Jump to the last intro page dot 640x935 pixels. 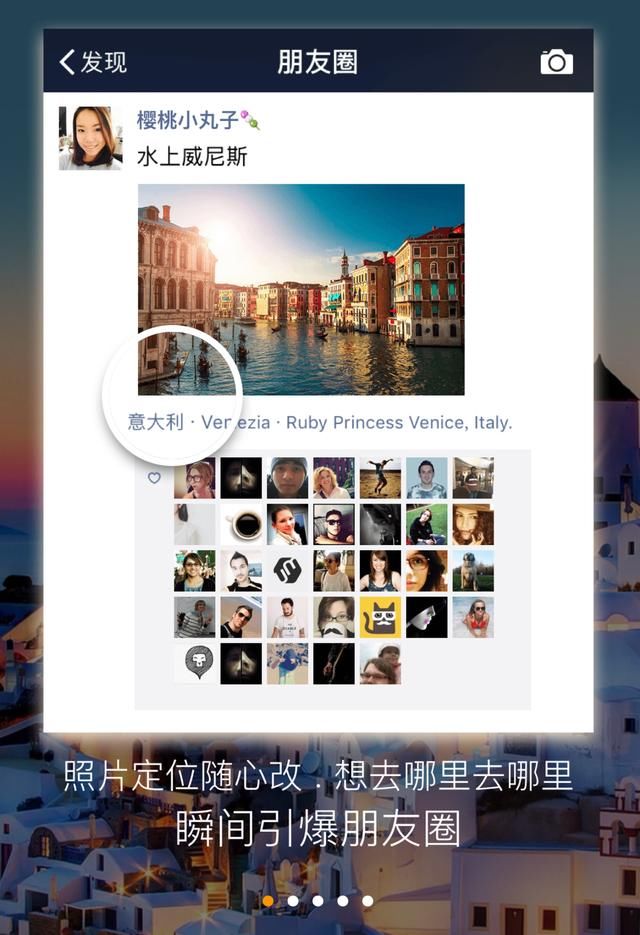pyautogui.click(x=367, y=901)
